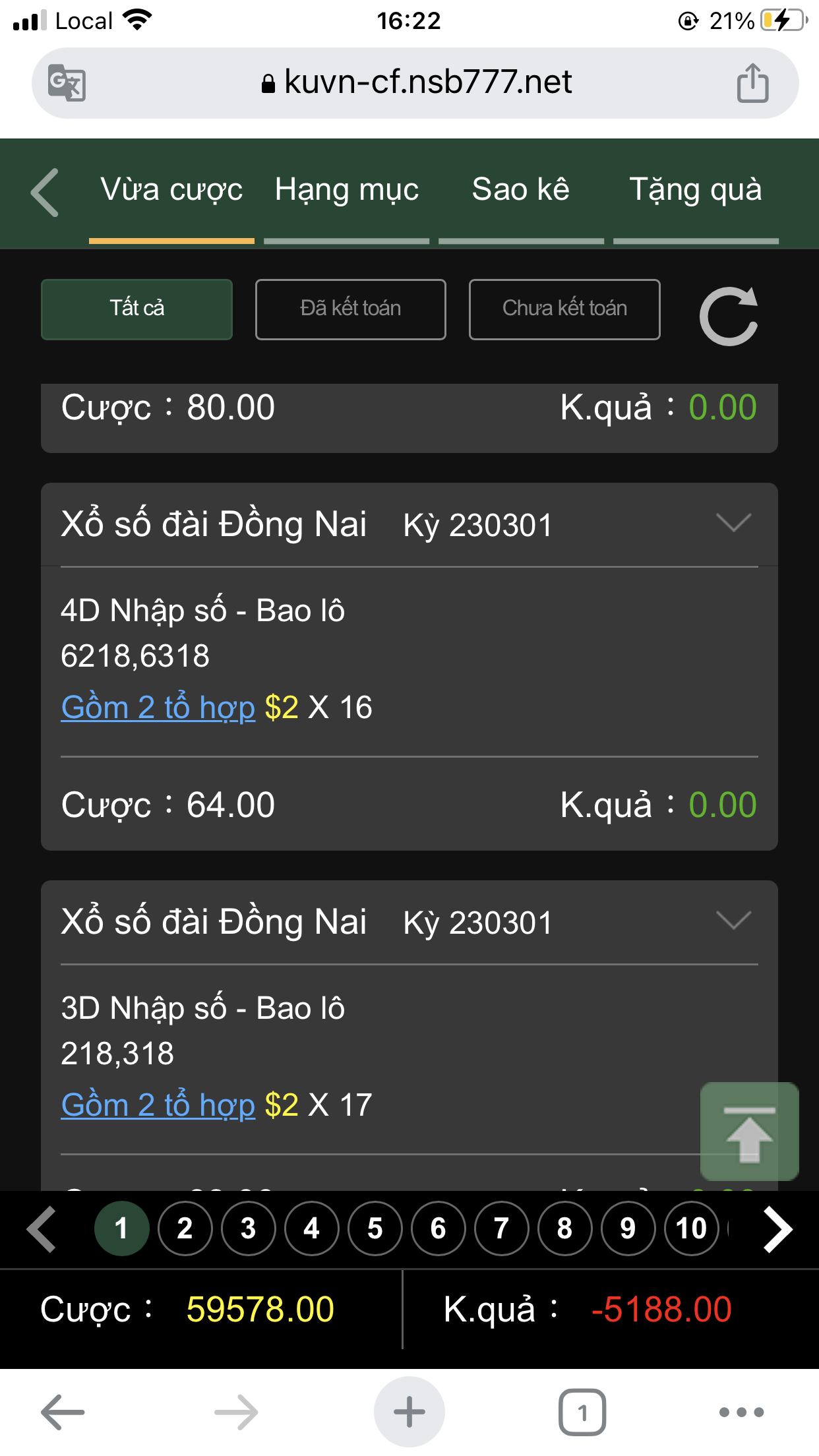Go to page 10 of results

692,1228
